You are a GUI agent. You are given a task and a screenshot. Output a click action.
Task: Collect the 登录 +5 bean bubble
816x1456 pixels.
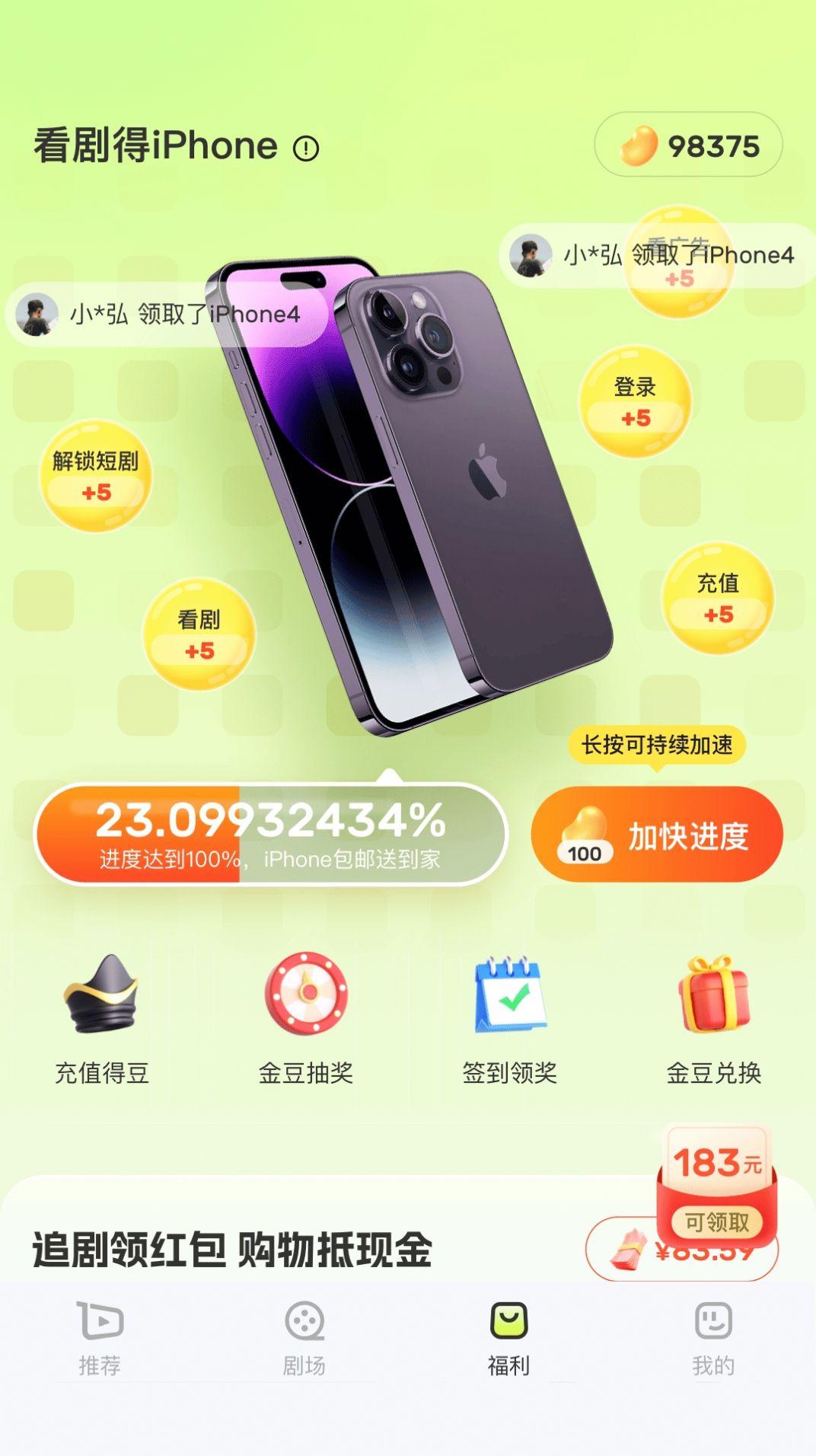pyautogui.click(x=636, y=402)
